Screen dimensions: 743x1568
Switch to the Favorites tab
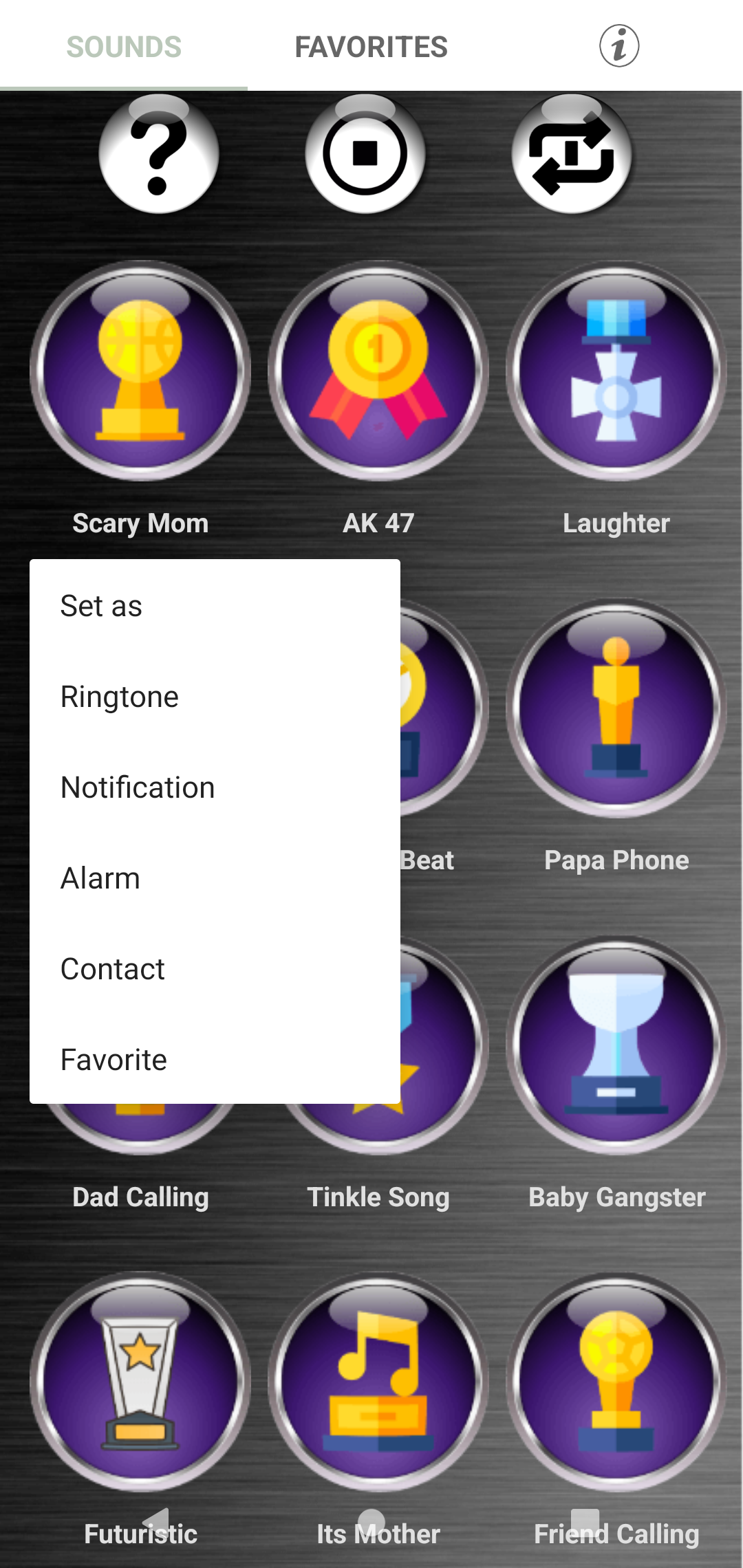[x=371, y=47]
